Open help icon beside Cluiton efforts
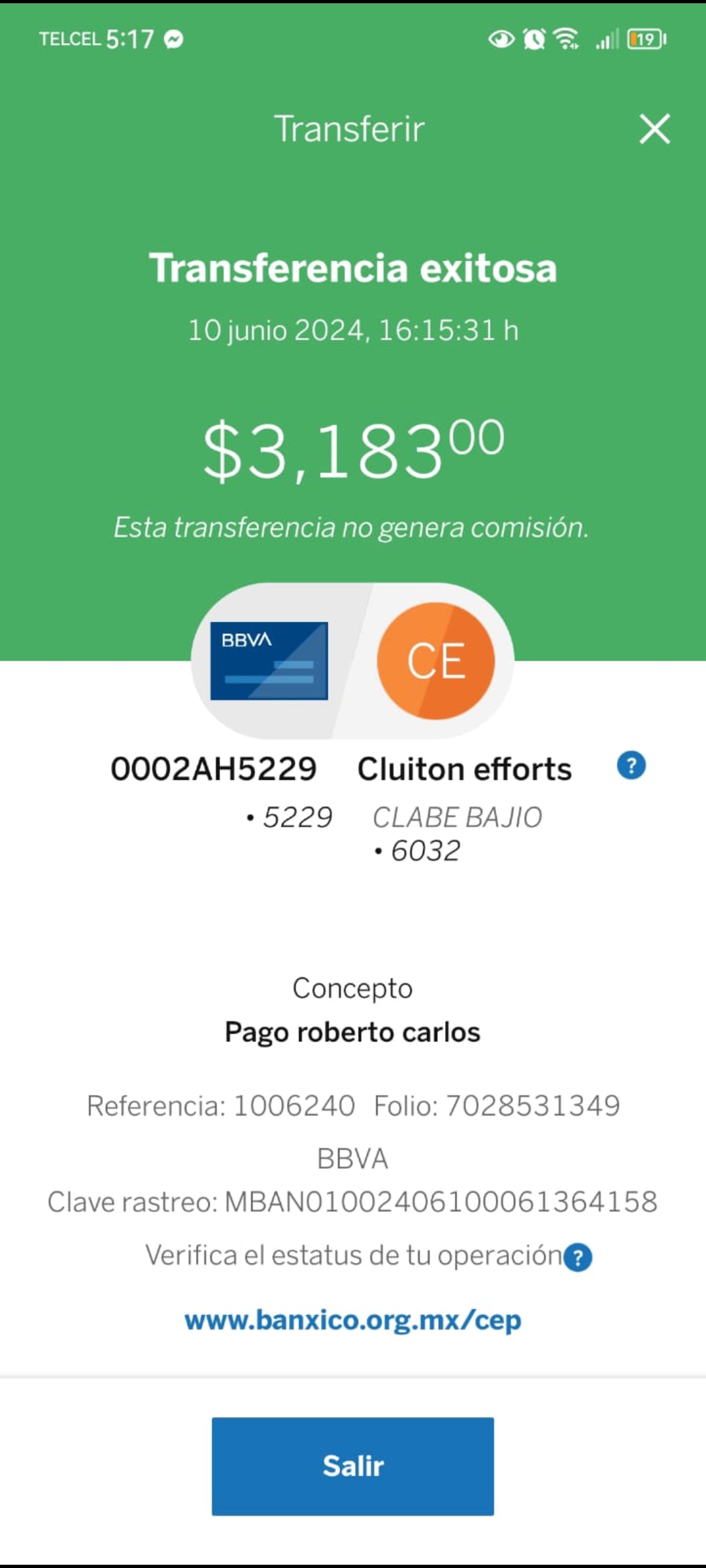706x1568 pixels. pos(631,765)
